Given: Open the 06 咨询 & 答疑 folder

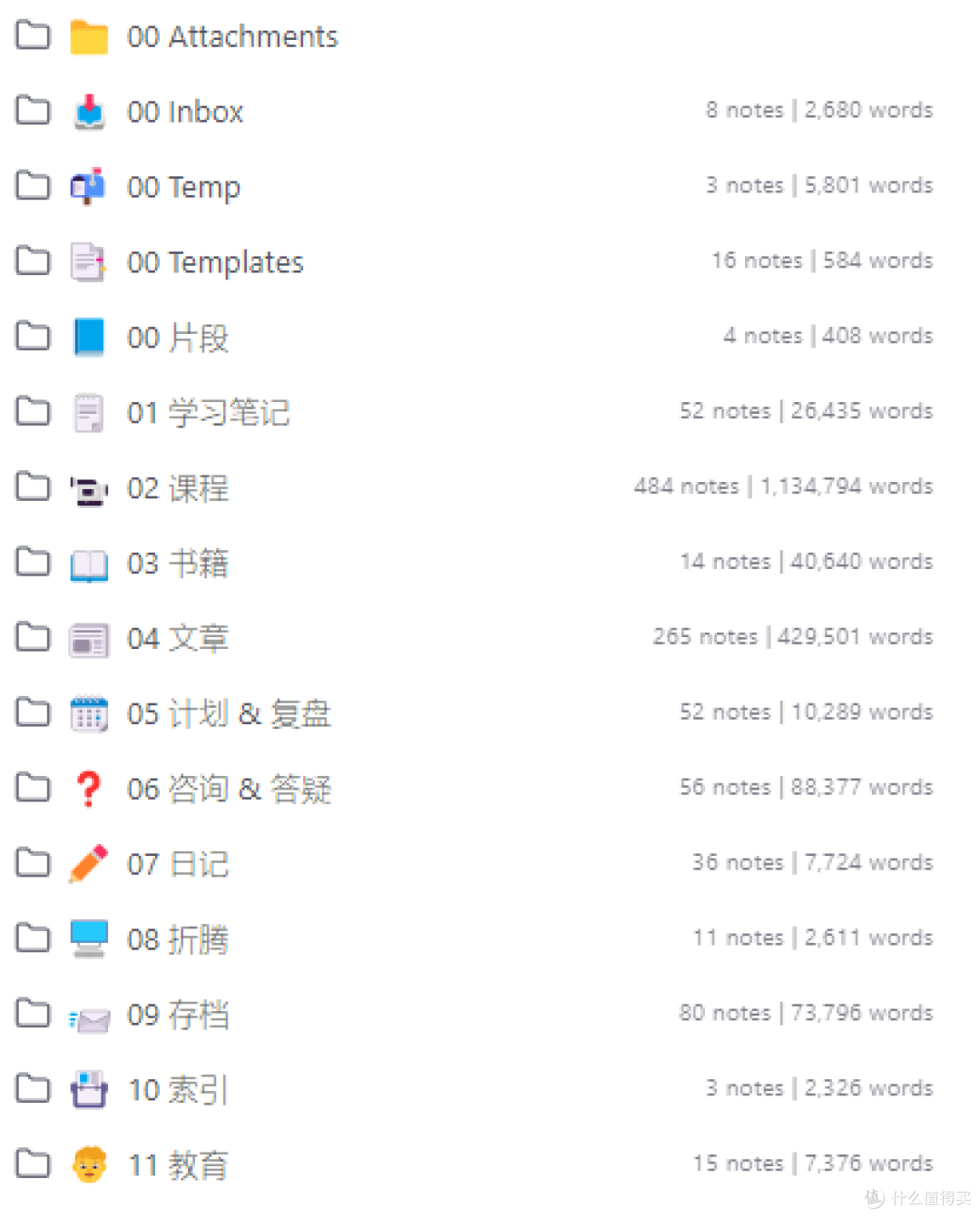Looking at the screenshot, I should tap(229, 791).
